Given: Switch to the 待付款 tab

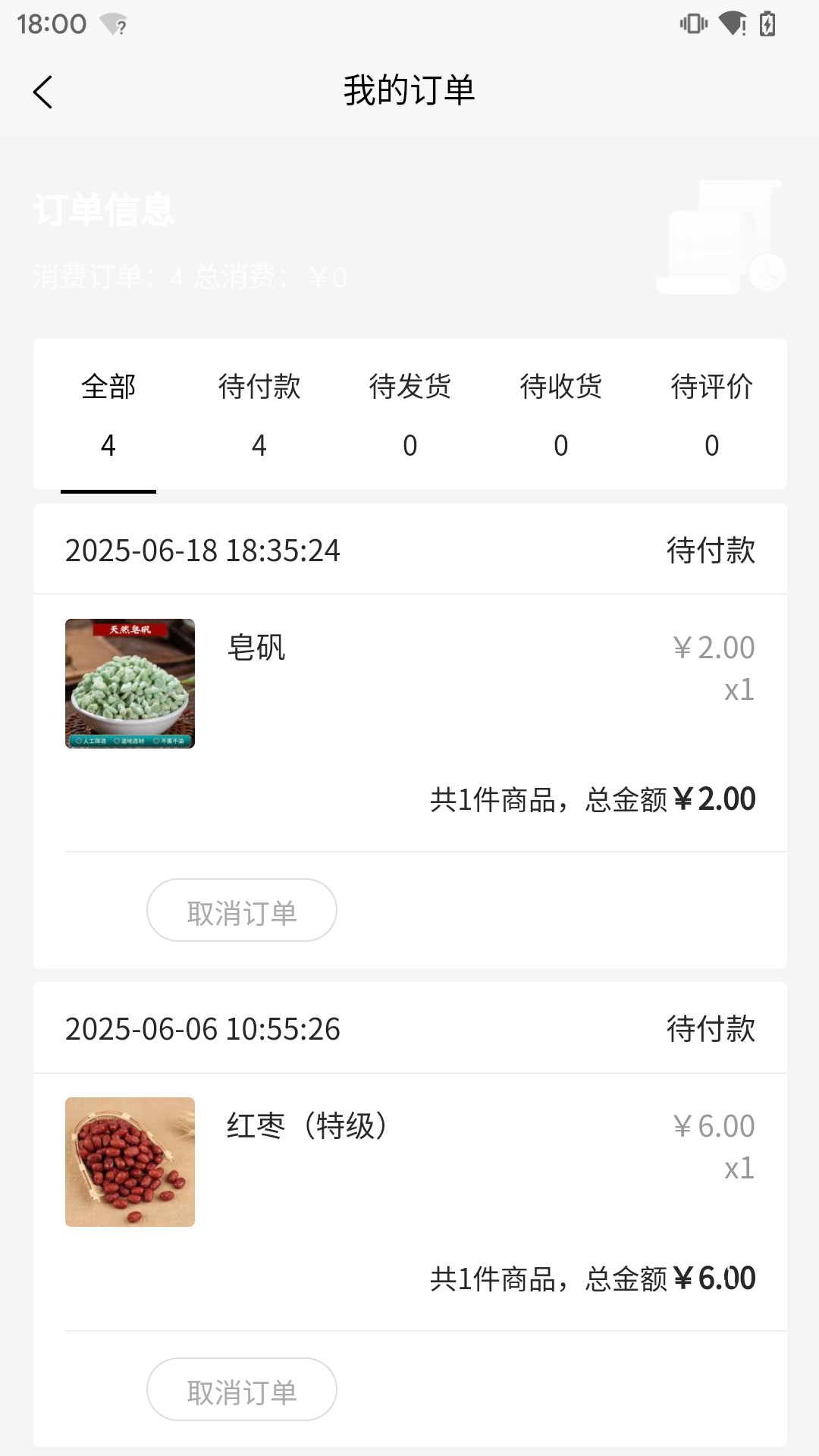Looking at the screenshot, I should pyautogui.click(x=259, y=415).
